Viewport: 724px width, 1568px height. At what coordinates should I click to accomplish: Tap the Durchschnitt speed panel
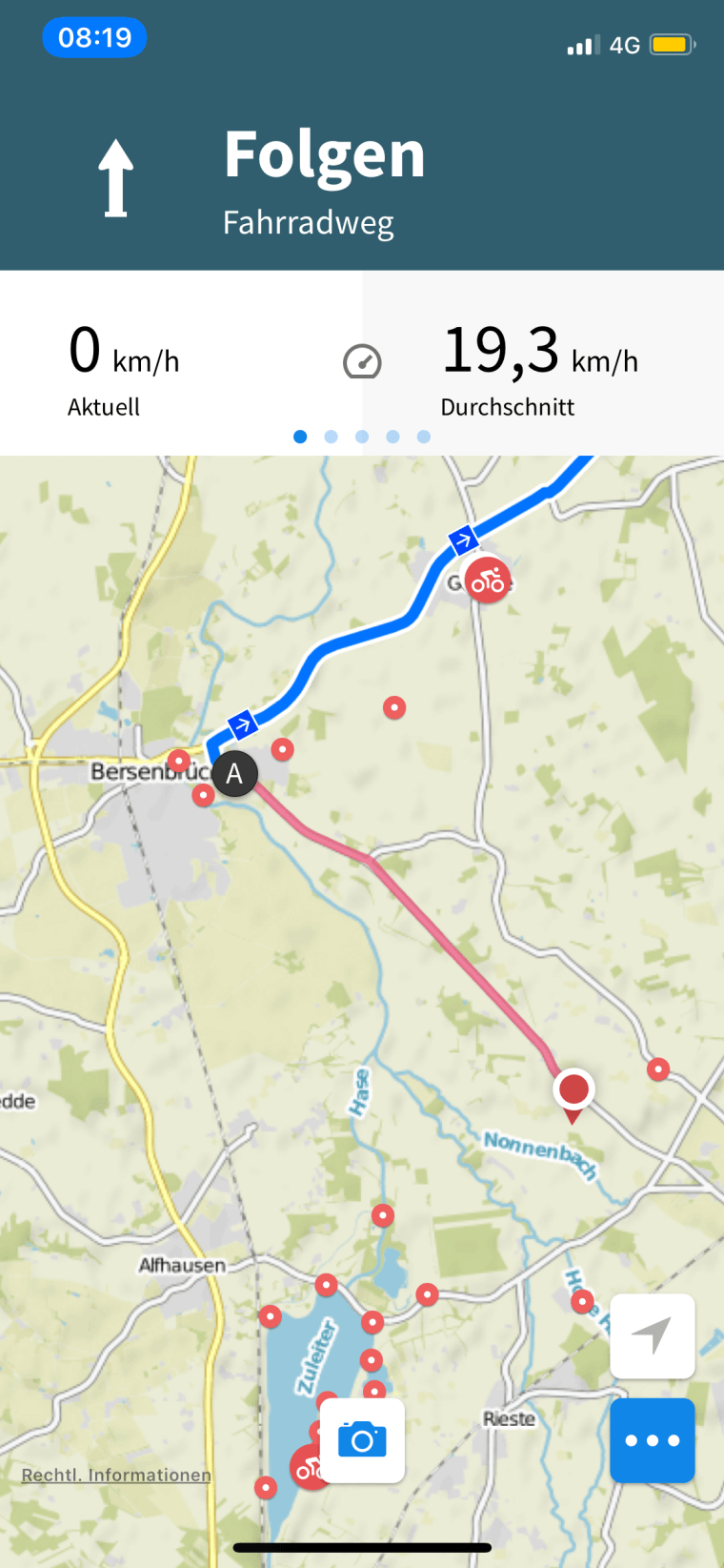[541, 367]
